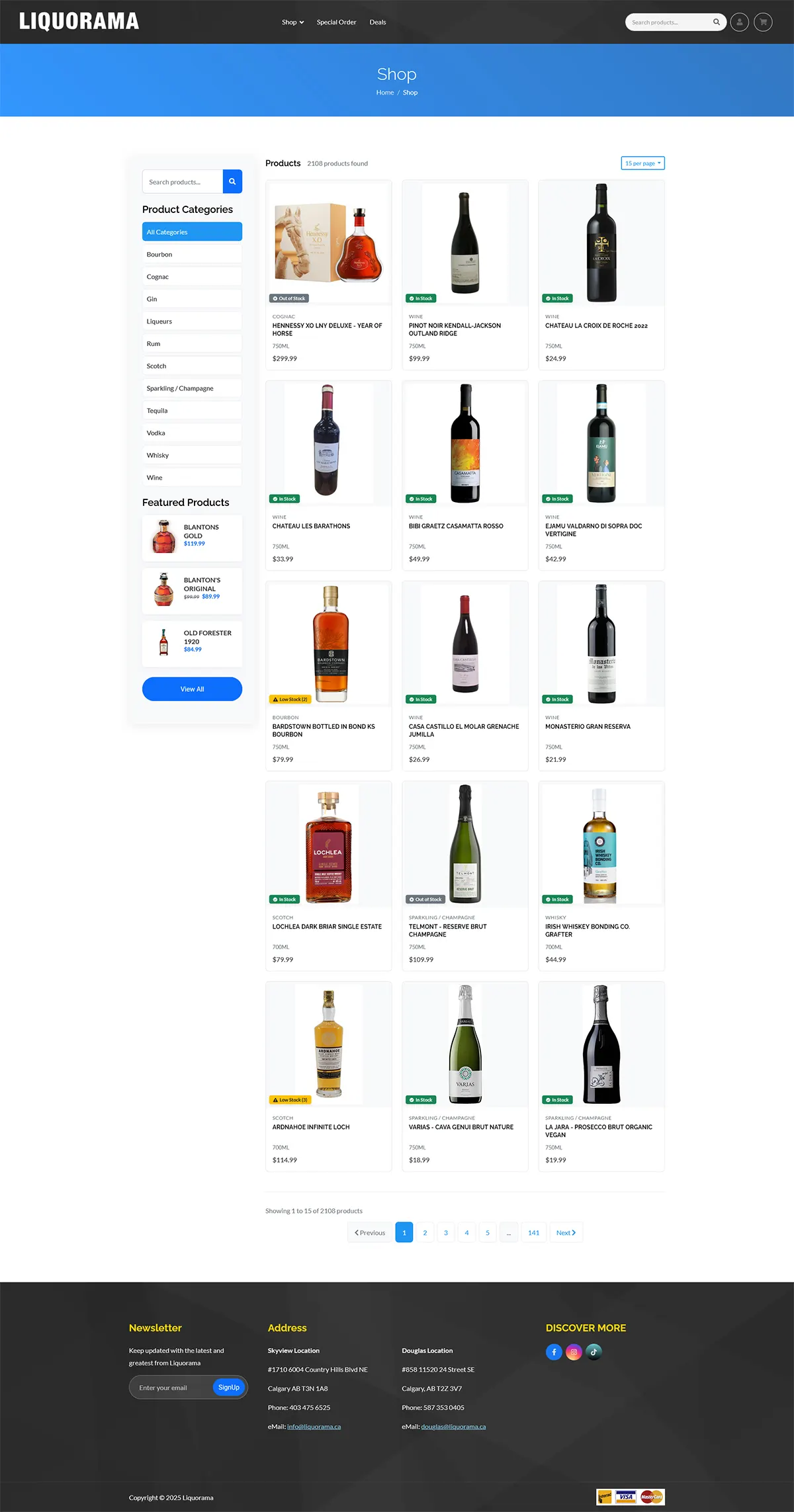Go to page 2 of products
The height and width of the screenshot is (1512, 794).
point(425,1232)
